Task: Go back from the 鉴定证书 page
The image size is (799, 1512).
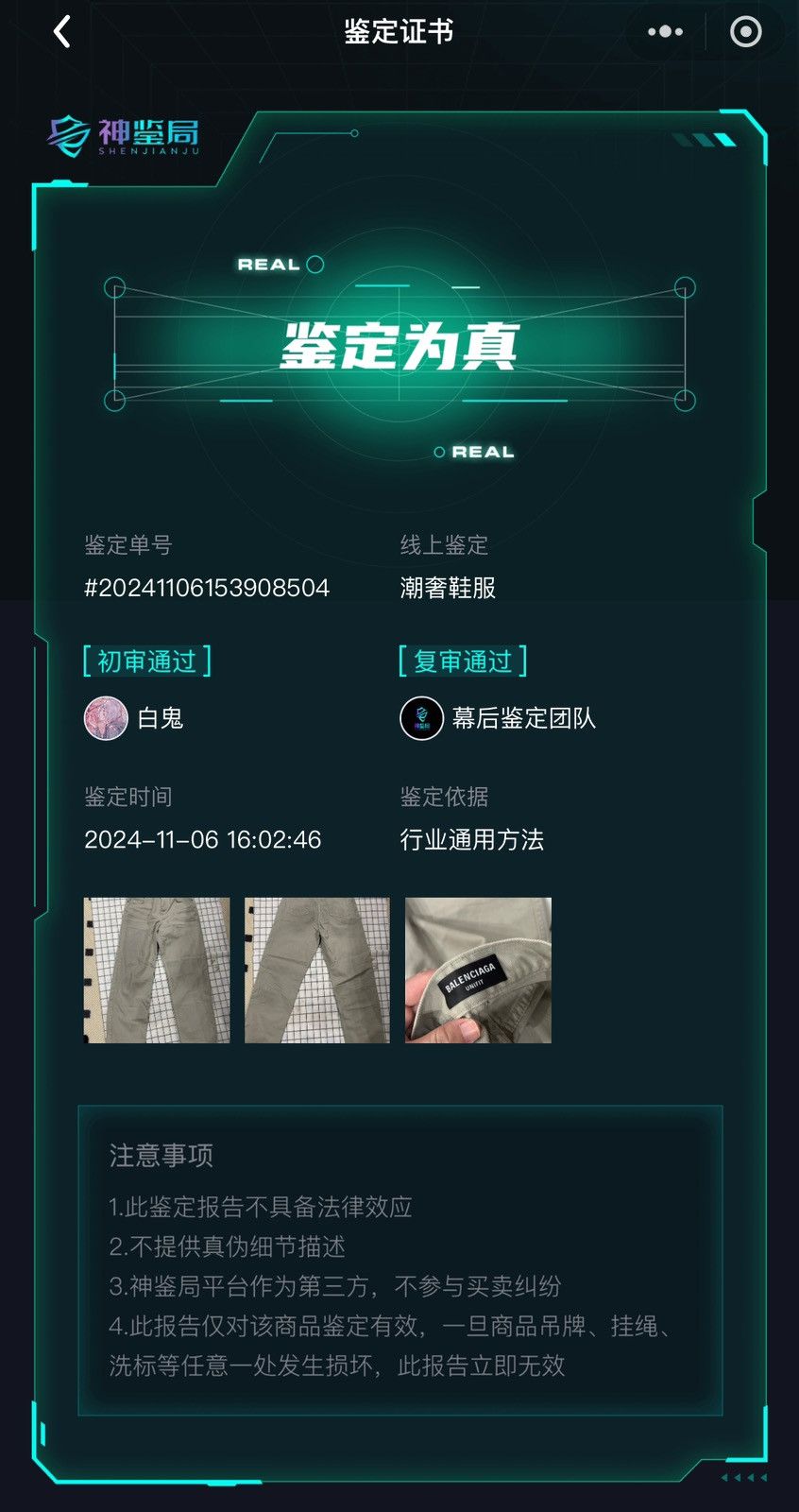Action: [62, 32]
